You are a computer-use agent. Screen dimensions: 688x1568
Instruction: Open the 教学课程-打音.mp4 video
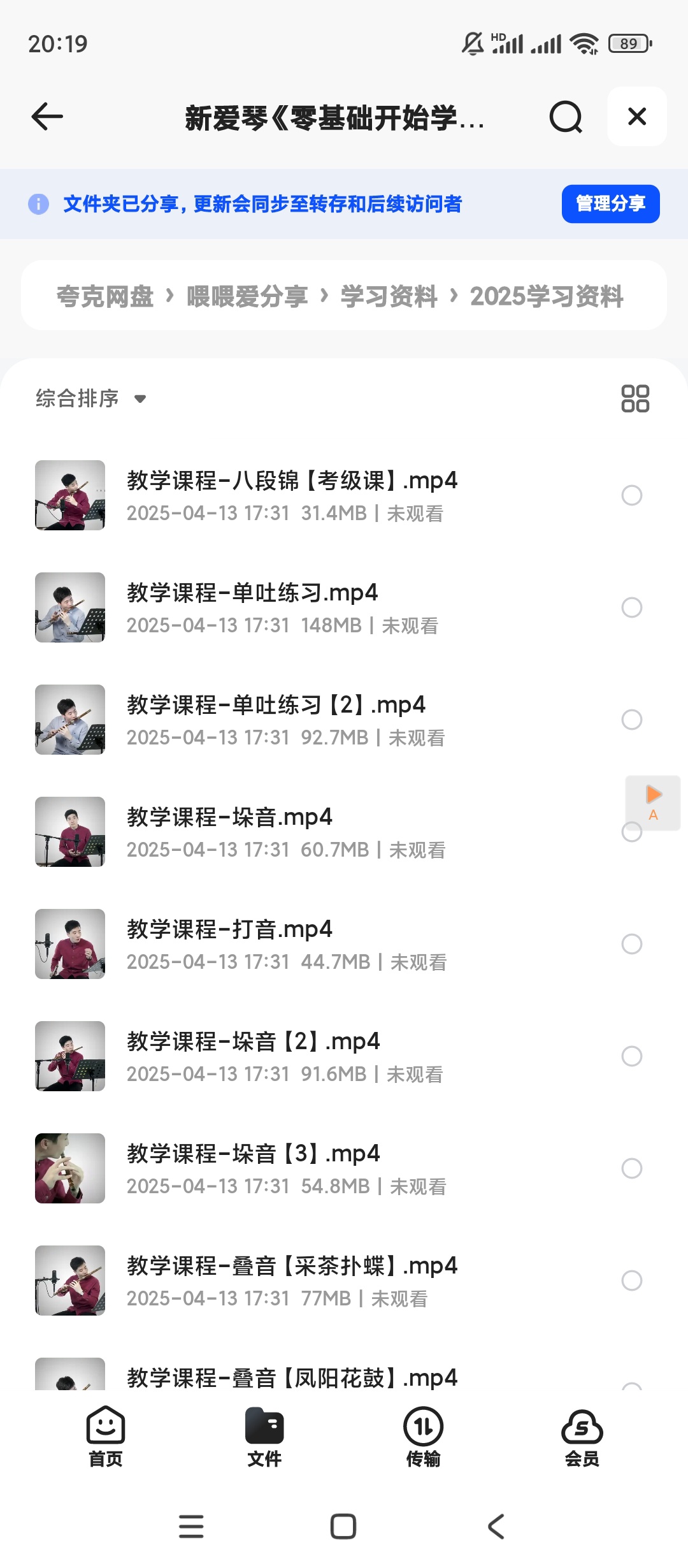click(x=229, y=944)
